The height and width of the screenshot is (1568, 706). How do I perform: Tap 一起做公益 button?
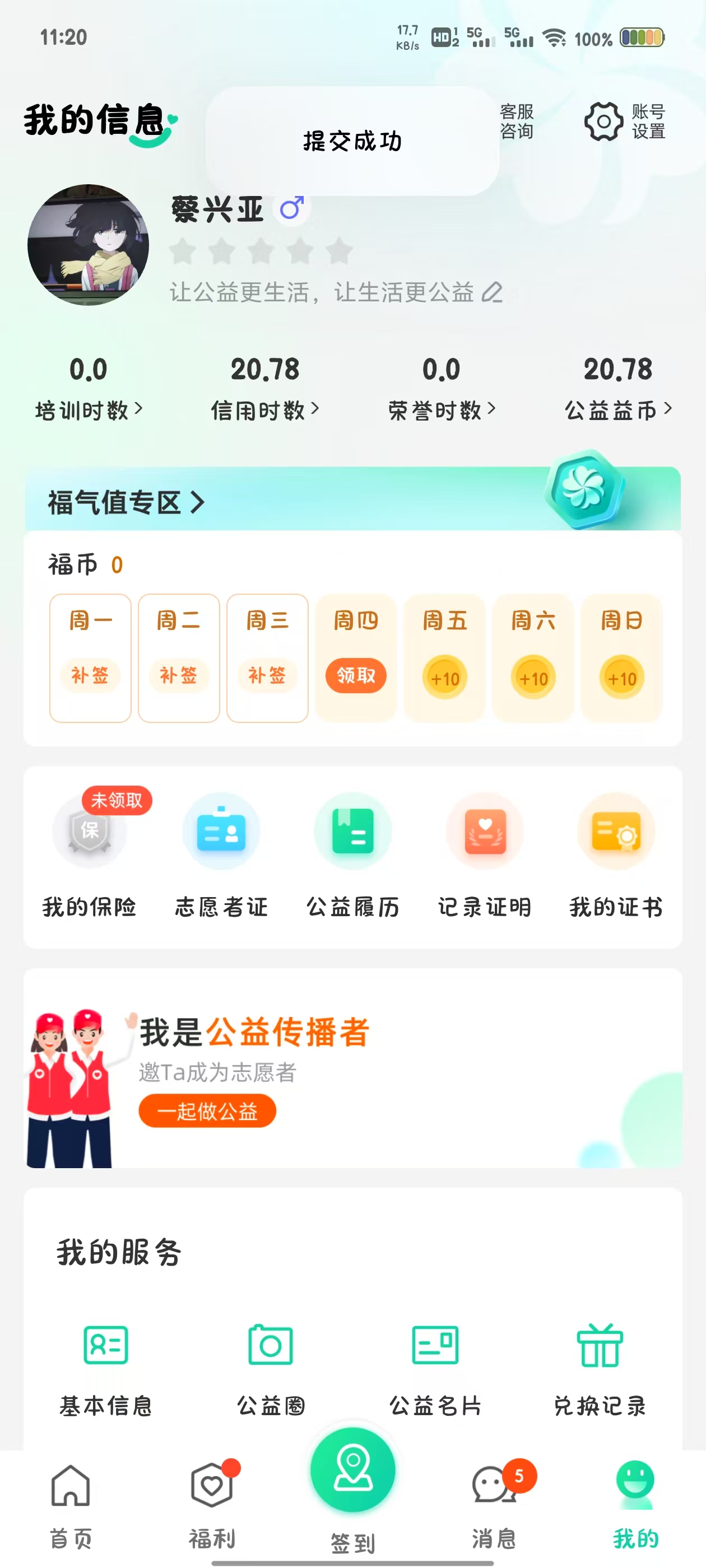207,1112
